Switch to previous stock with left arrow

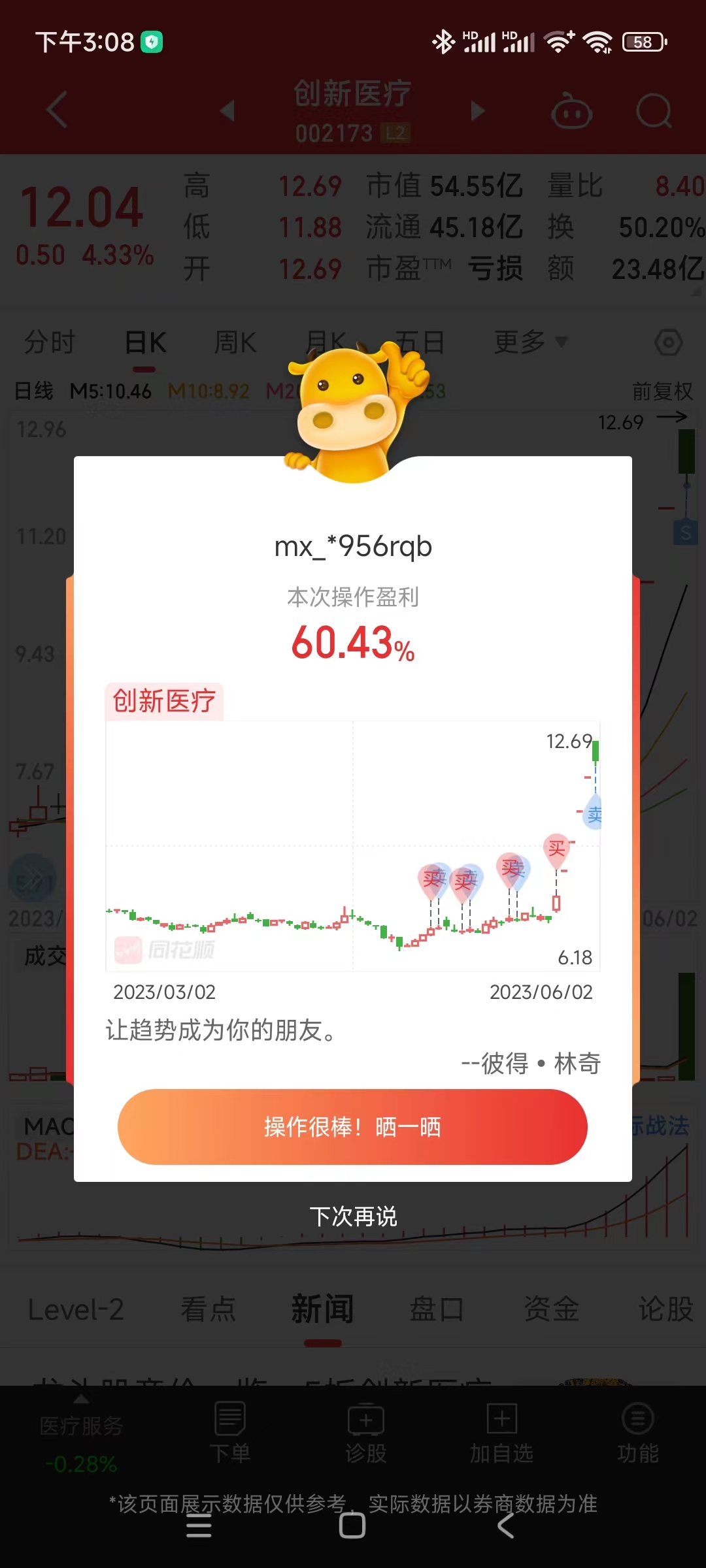click(227, 111)
